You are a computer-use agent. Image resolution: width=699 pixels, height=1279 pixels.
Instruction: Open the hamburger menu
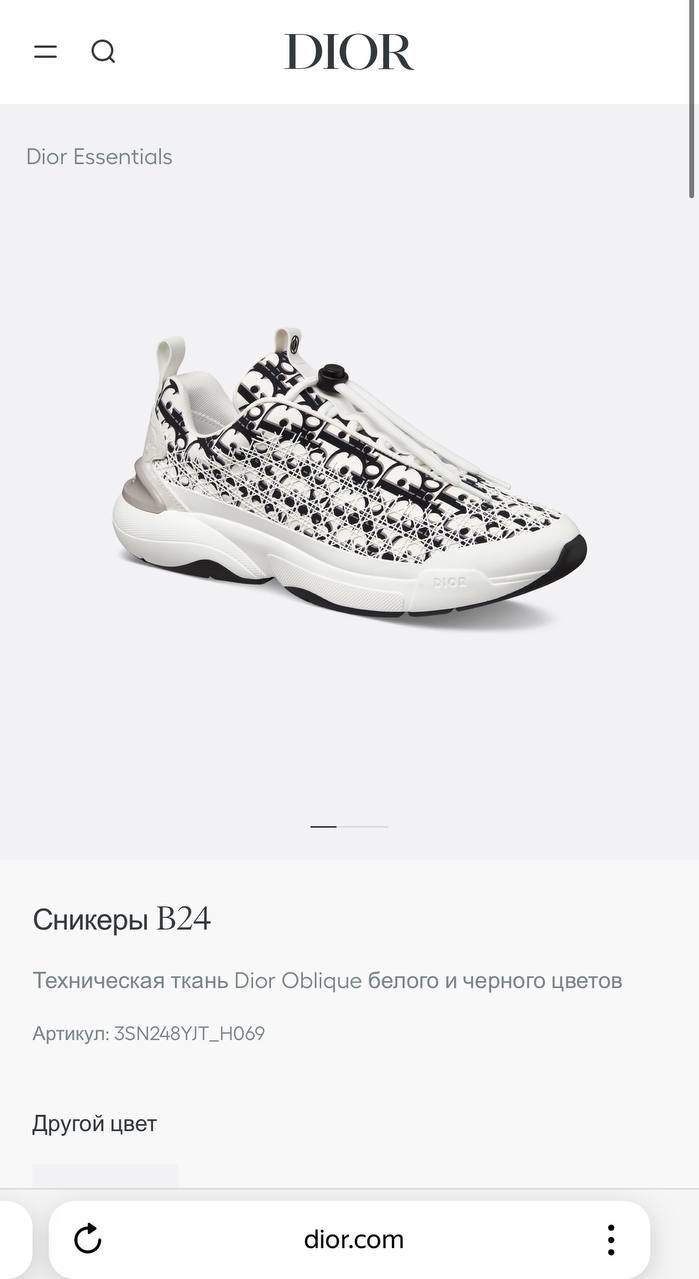click(x=45, y=51)
